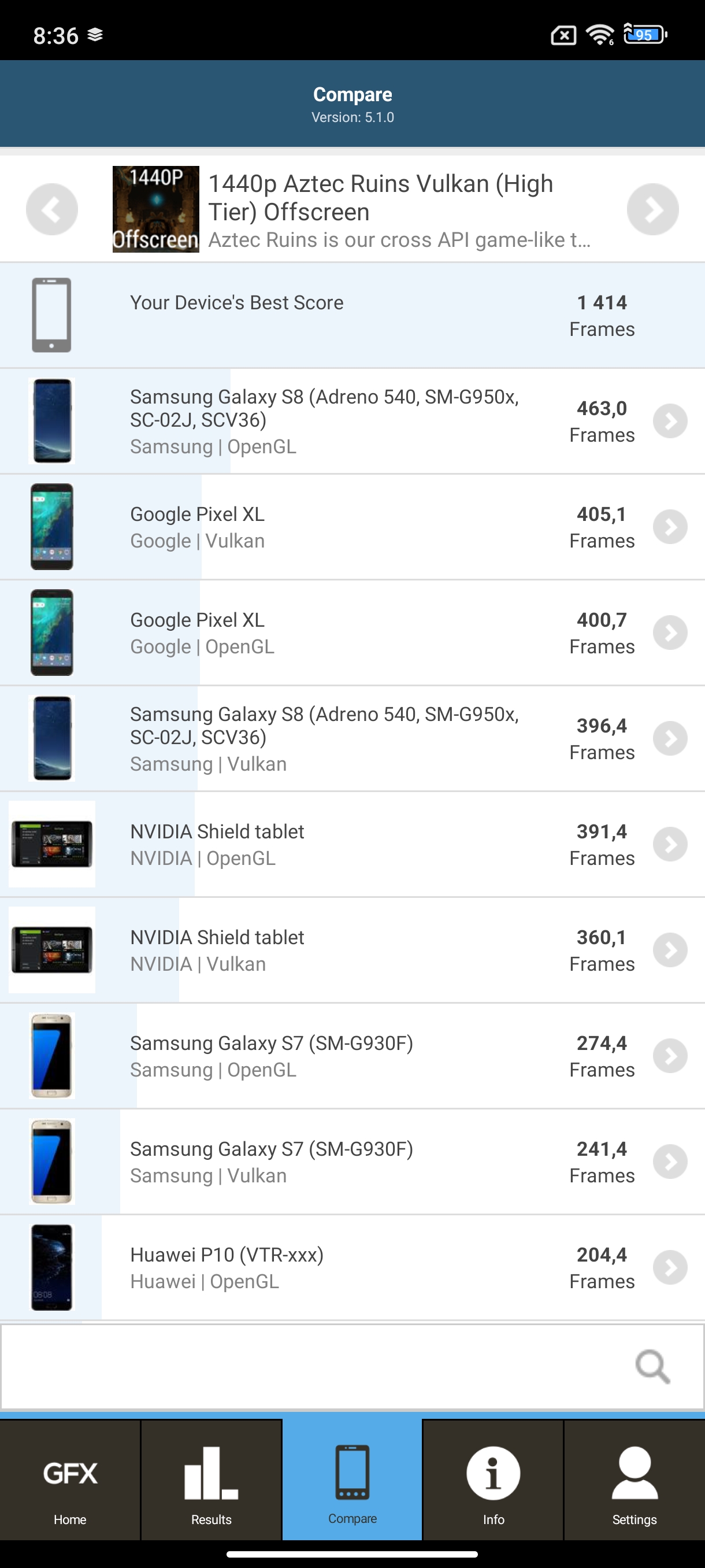Go to the next benchmark test

(652, 209)
